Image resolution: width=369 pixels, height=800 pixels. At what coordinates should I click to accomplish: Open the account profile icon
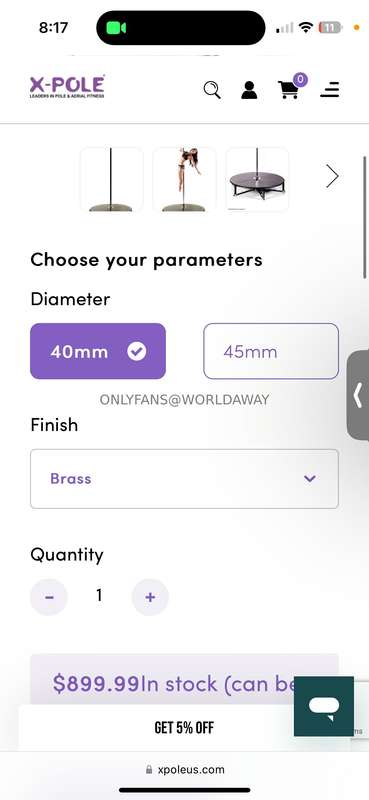249,90
